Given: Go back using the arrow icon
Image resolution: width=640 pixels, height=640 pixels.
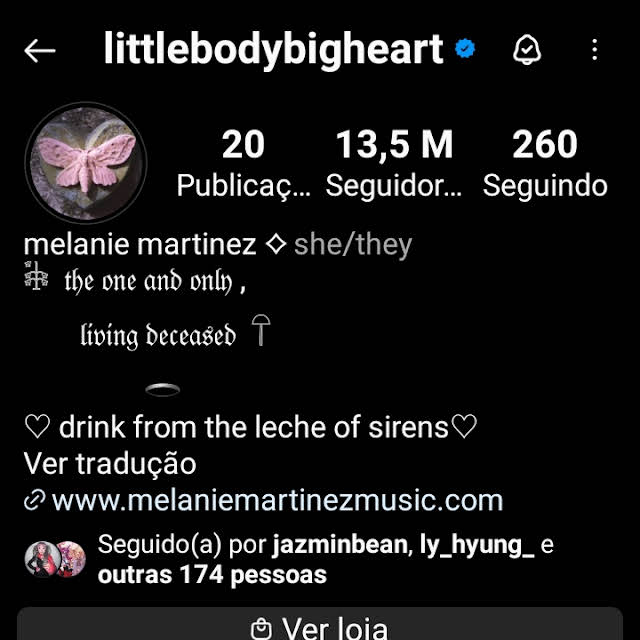Looking at the screenshot, I should pyautogui.click(x=40, y=51).
